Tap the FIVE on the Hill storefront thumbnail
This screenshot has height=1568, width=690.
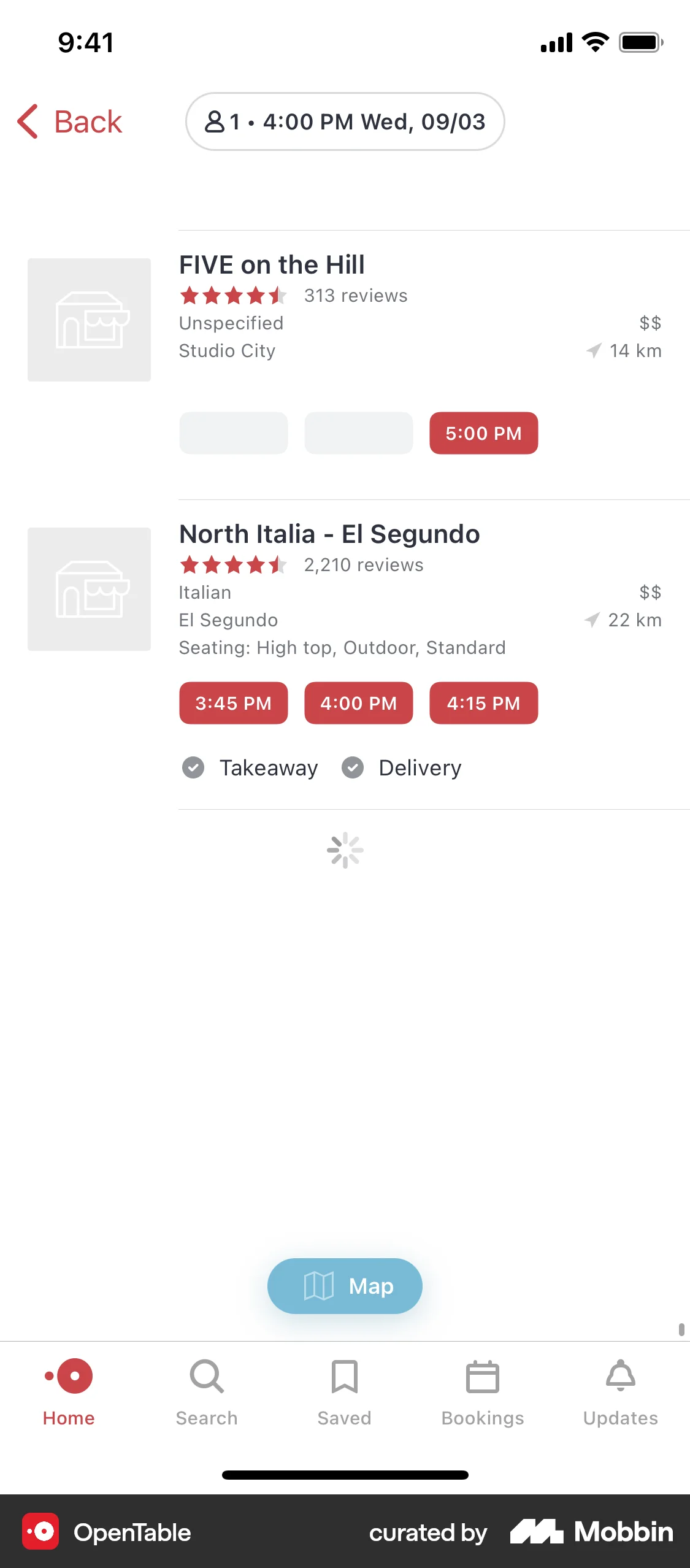coord(89,320)
